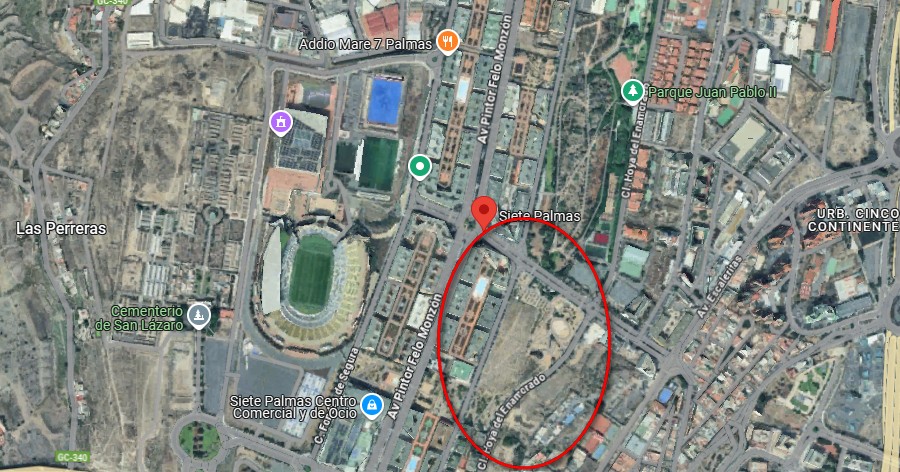Open the Cementerio de San Lázaro marker

point(200,316)
